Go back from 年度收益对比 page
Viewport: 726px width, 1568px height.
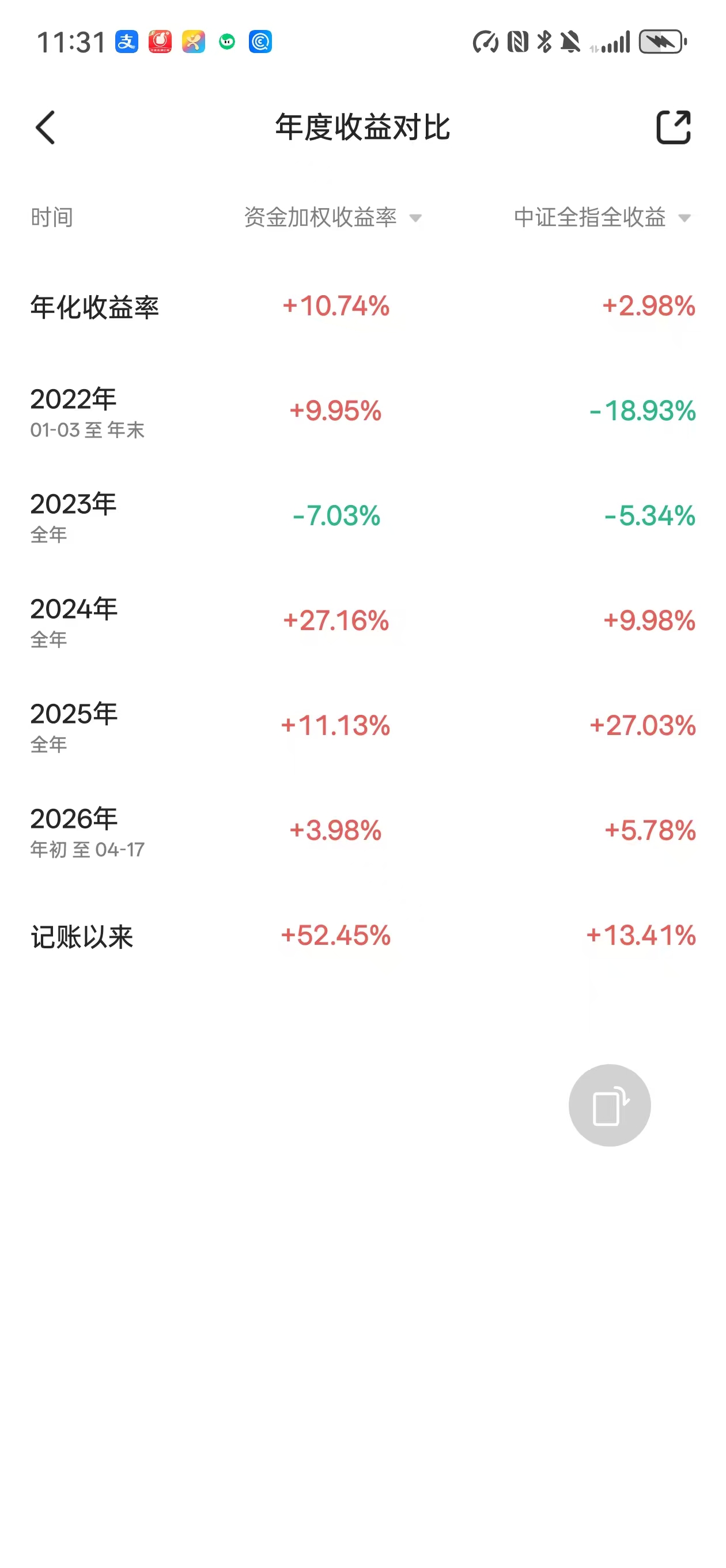tap(46, 127)
